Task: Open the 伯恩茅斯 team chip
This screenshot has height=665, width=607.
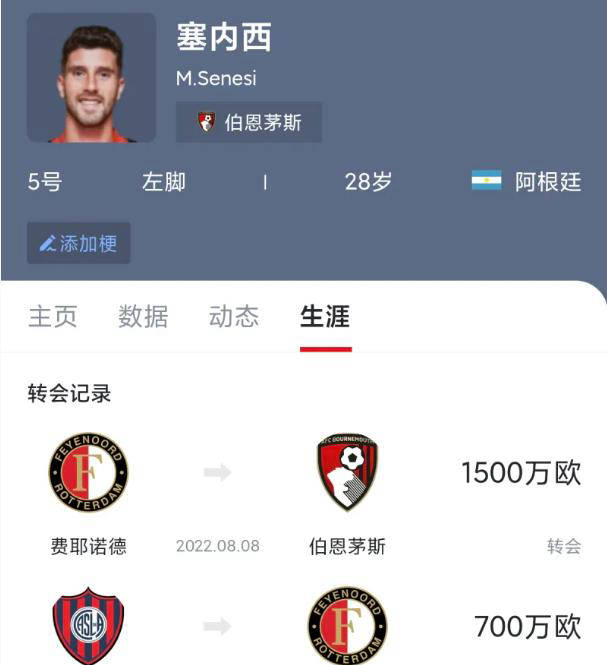Action: [249, 123]
